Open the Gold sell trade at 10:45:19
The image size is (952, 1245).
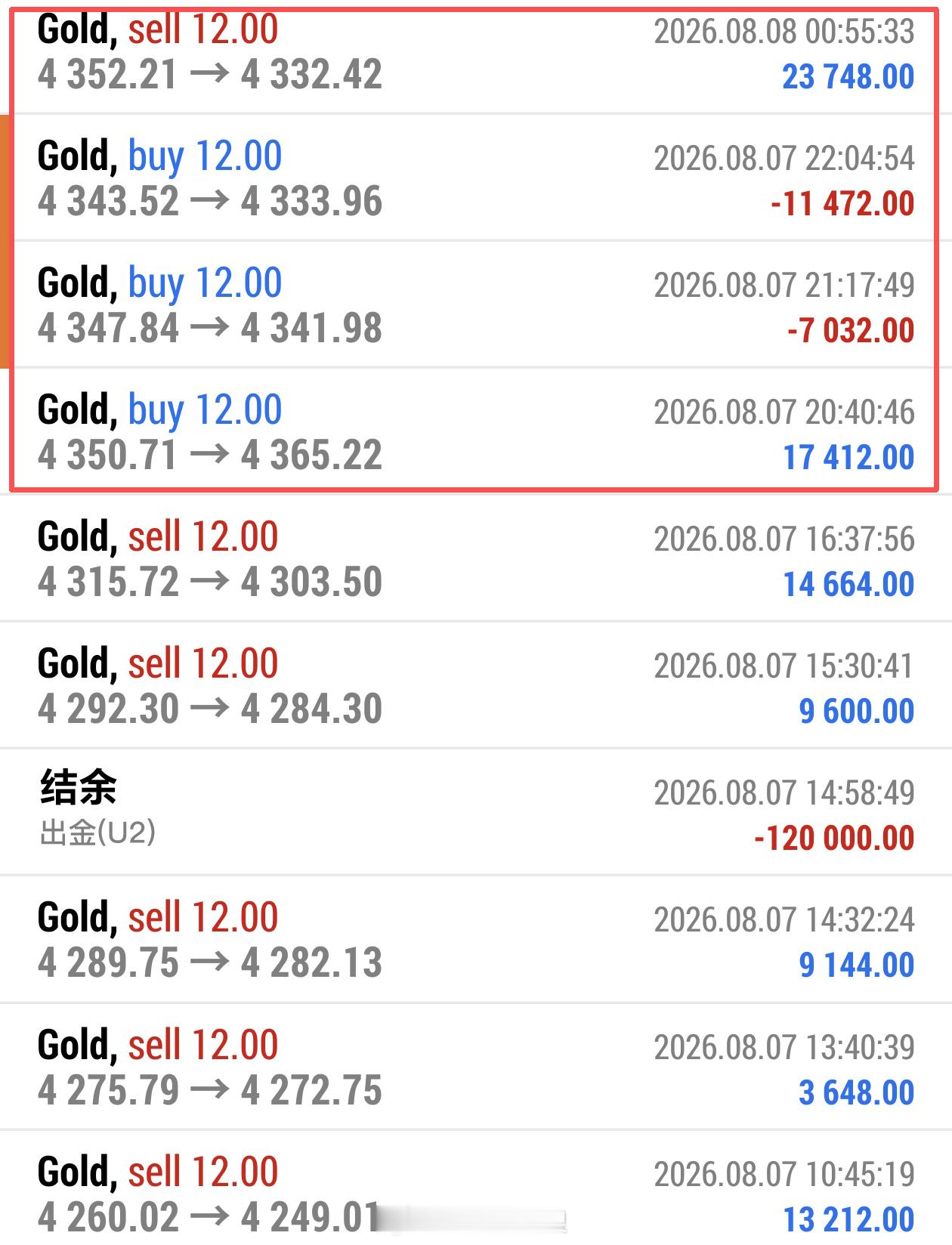476,1188
